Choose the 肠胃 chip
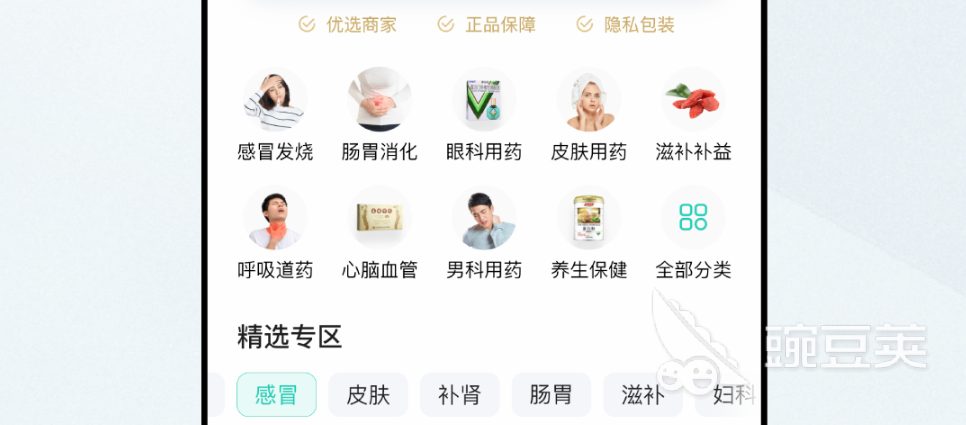The width and height of the screenshot is (966, 425). 551,395
